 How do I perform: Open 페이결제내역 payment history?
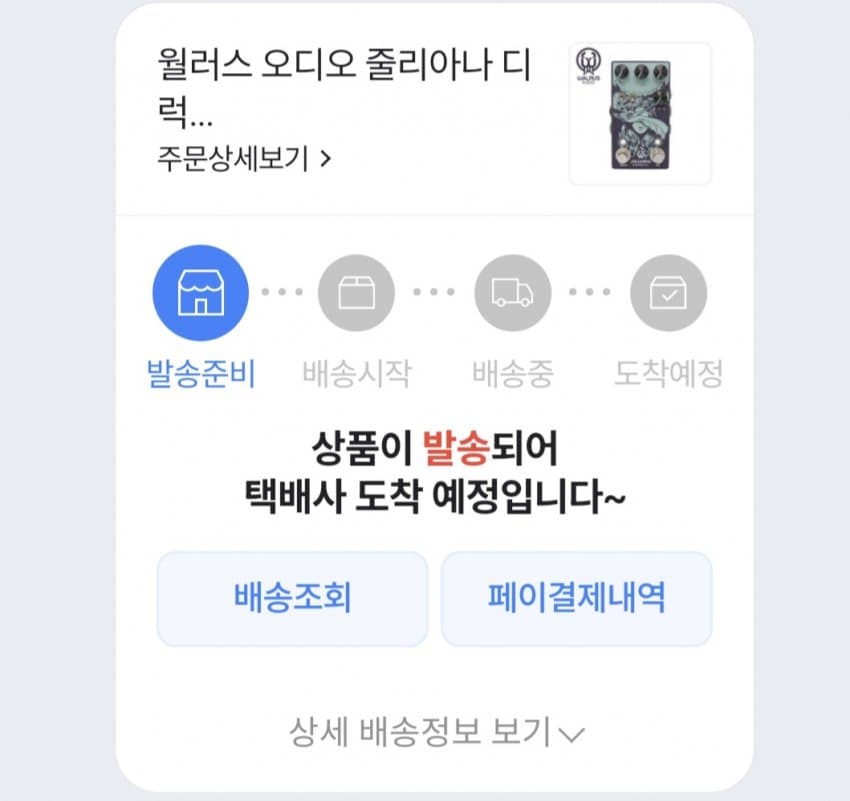coord(576,598)
